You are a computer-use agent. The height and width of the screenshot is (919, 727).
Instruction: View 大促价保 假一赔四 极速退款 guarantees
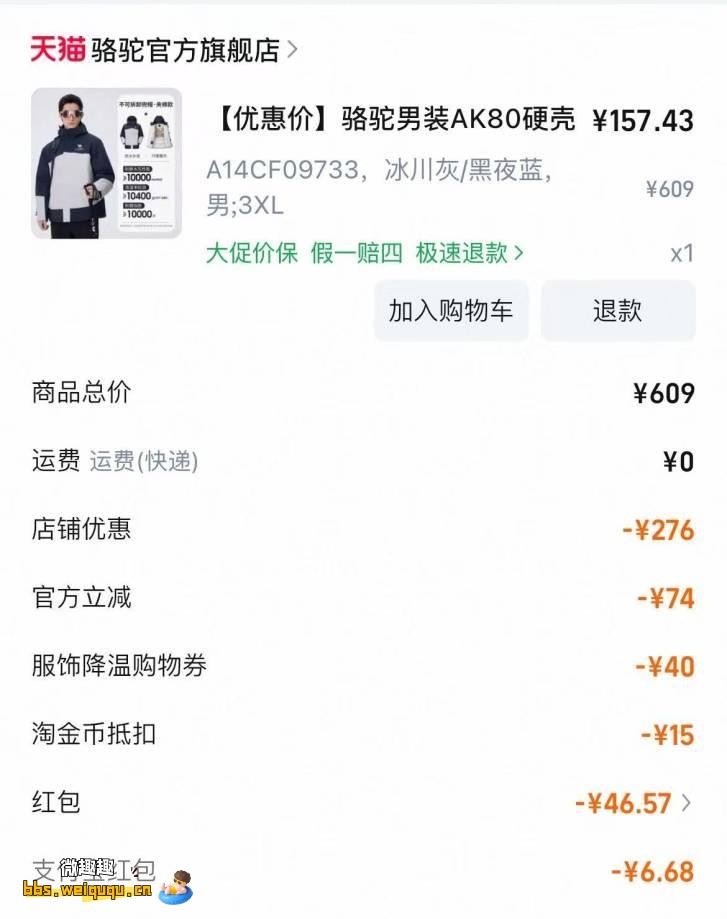[x=364, y=253]
